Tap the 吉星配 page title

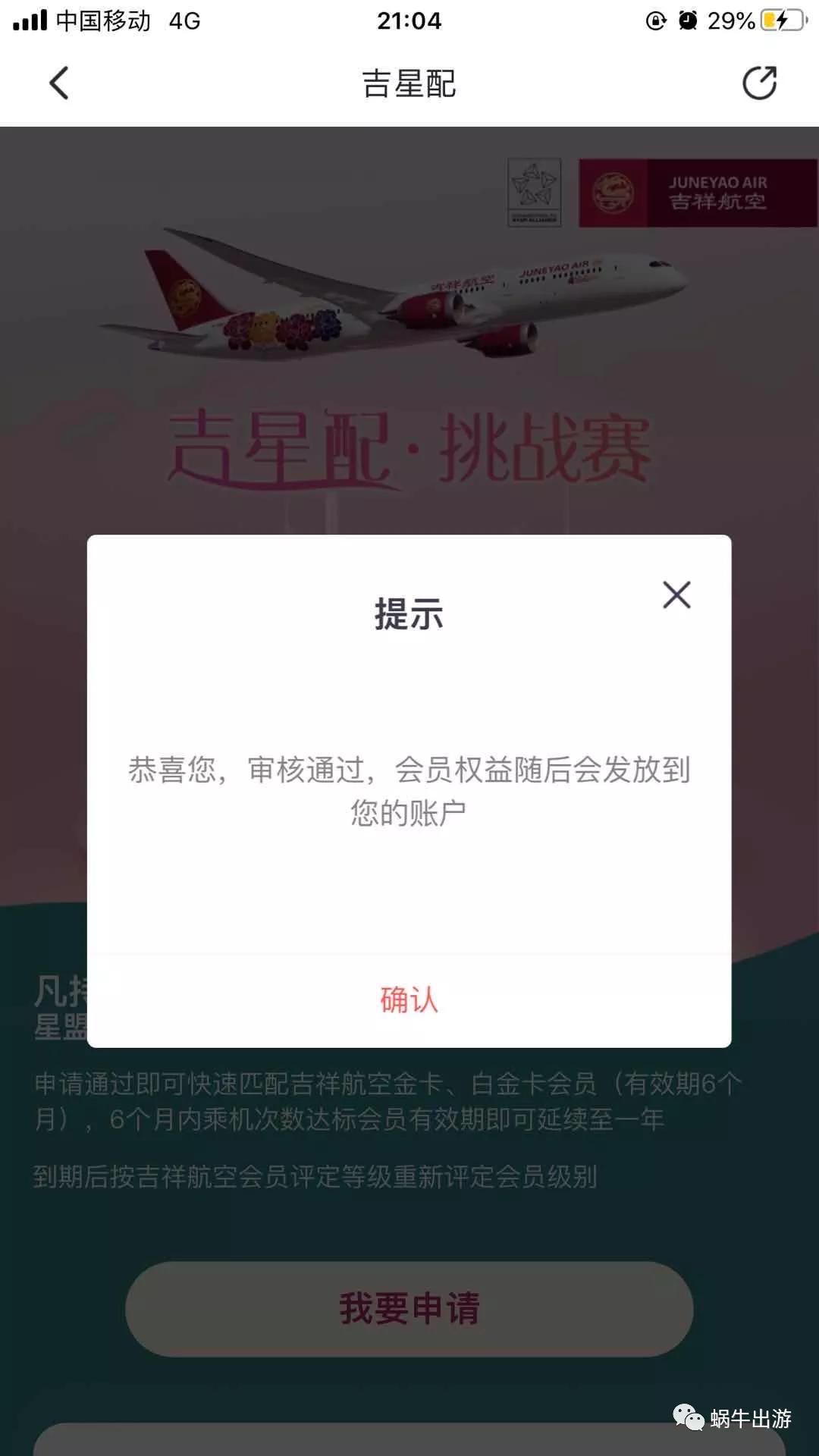pos(409,84)
